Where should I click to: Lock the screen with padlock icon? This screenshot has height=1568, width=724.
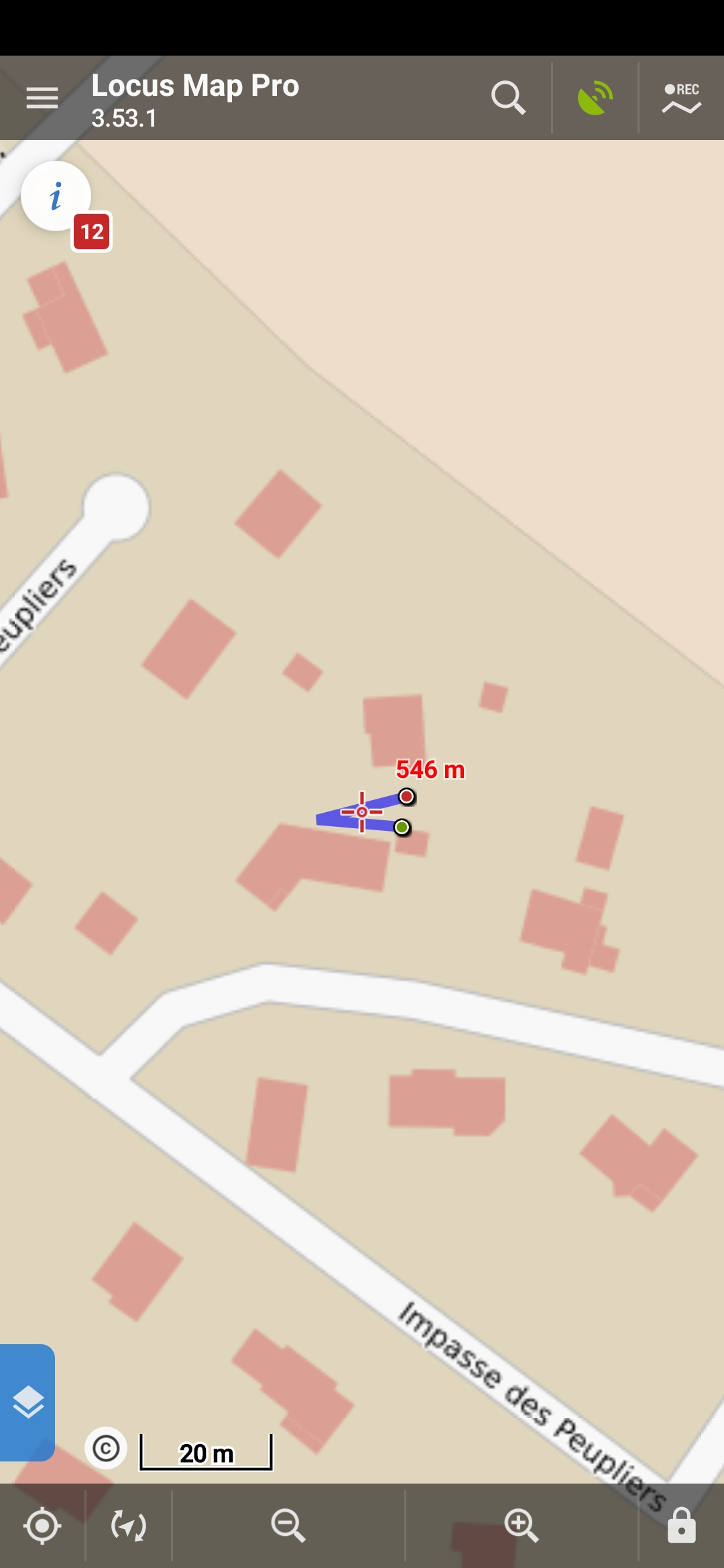(x=681, y=1526)
